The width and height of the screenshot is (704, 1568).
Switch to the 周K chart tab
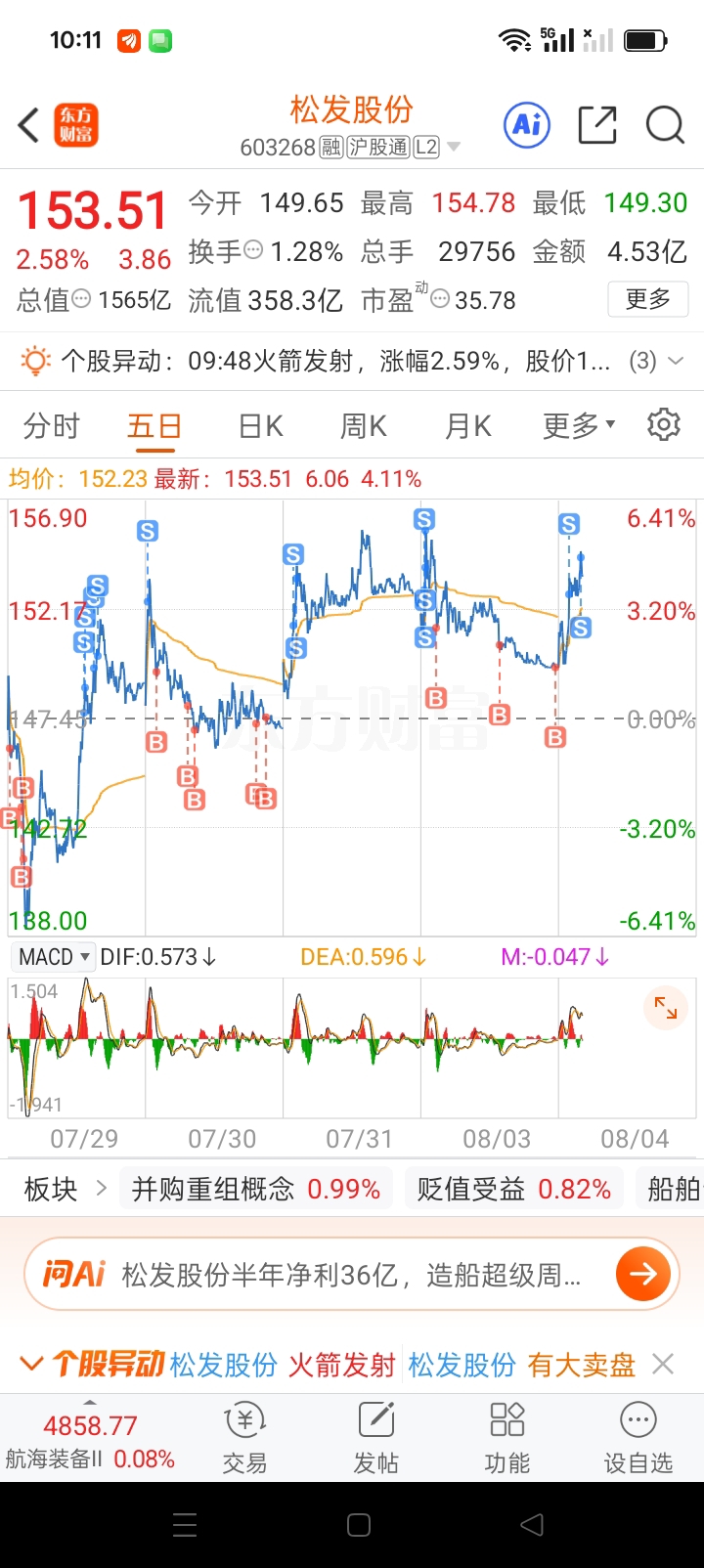tap(364, 426)
